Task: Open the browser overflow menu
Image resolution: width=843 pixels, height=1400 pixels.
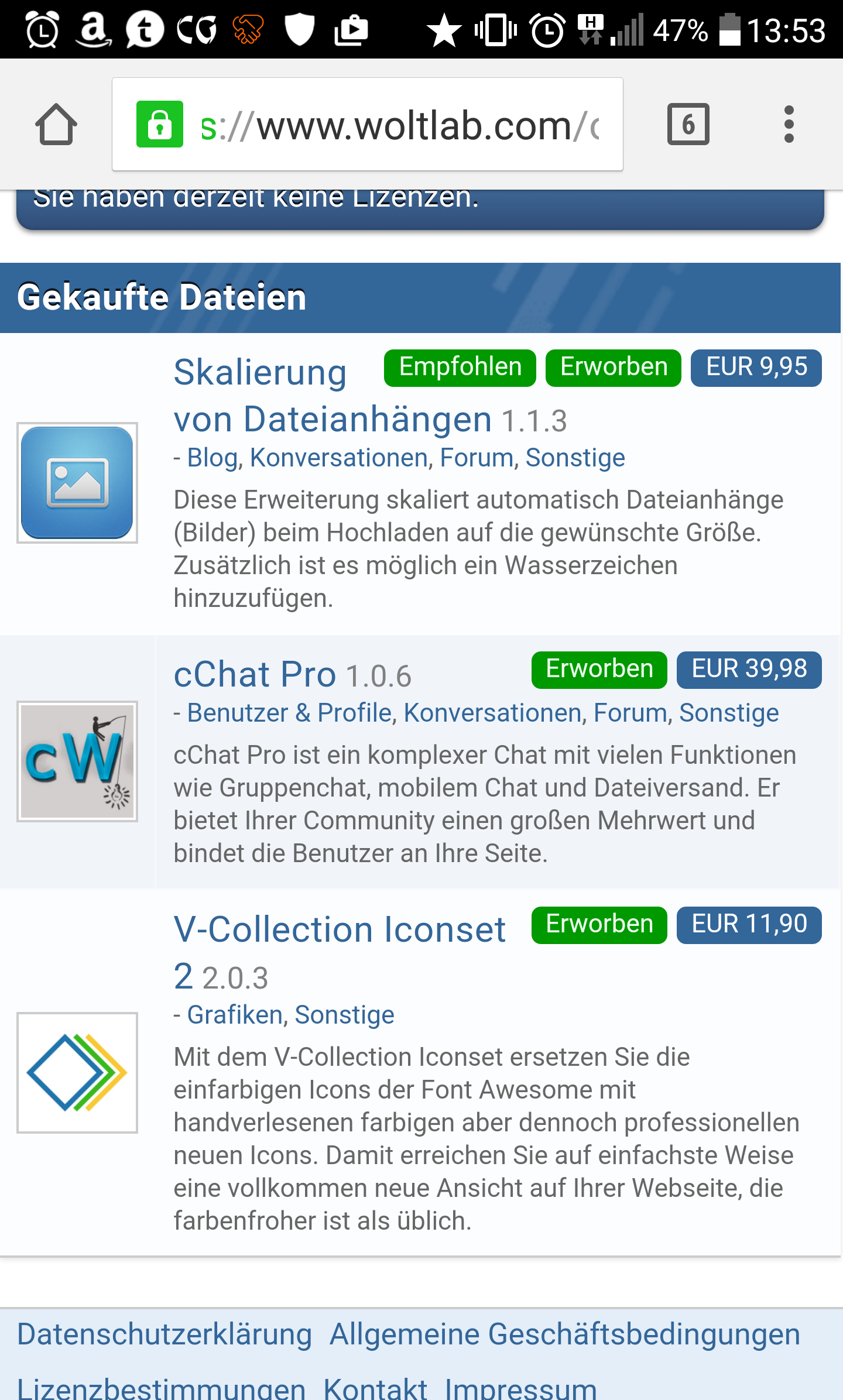Action: coord(789,124)
